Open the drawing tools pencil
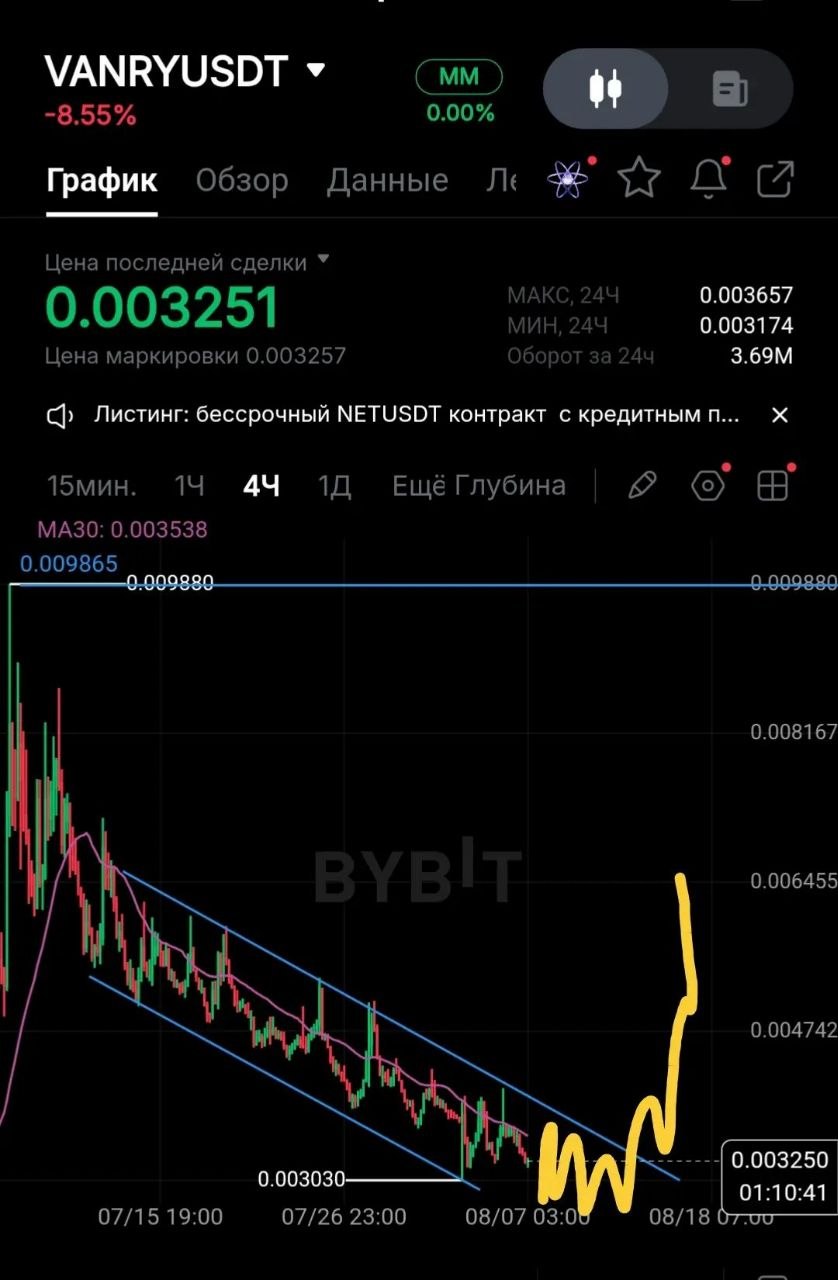838x1280 pixels. pos(642,486)
